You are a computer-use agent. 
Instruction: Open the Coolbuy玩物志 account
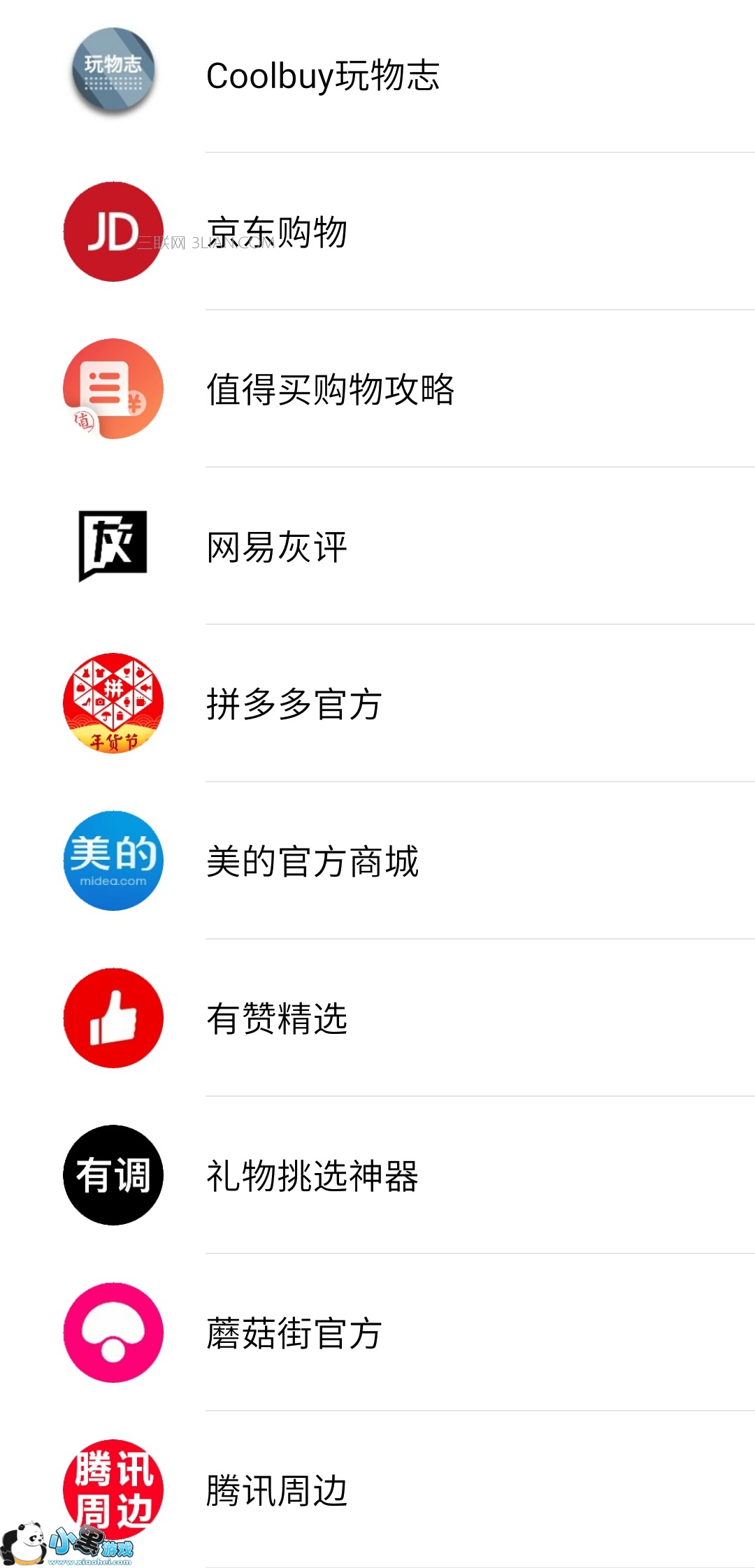pos(322,75)
